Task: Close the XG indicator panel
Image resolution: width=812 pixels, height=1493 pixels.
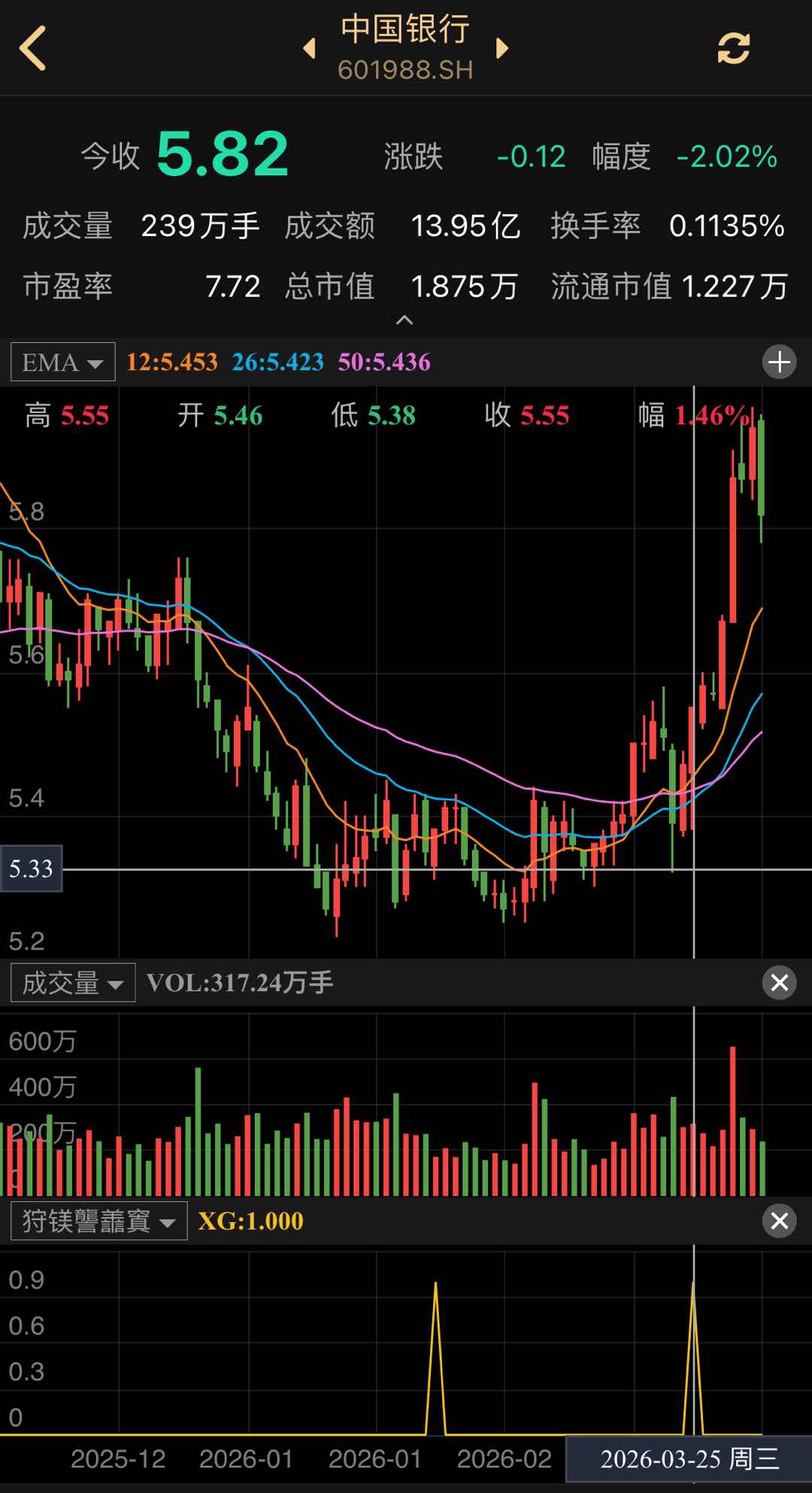Action: pos(779,1221)
